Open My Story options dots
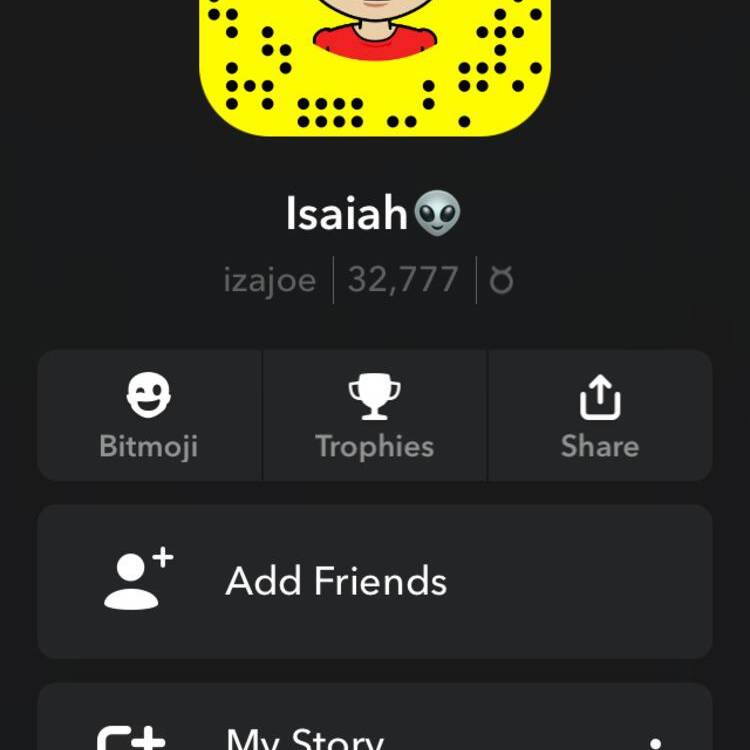750x750 pixels. pyautogui.click(x=656, y=743)
